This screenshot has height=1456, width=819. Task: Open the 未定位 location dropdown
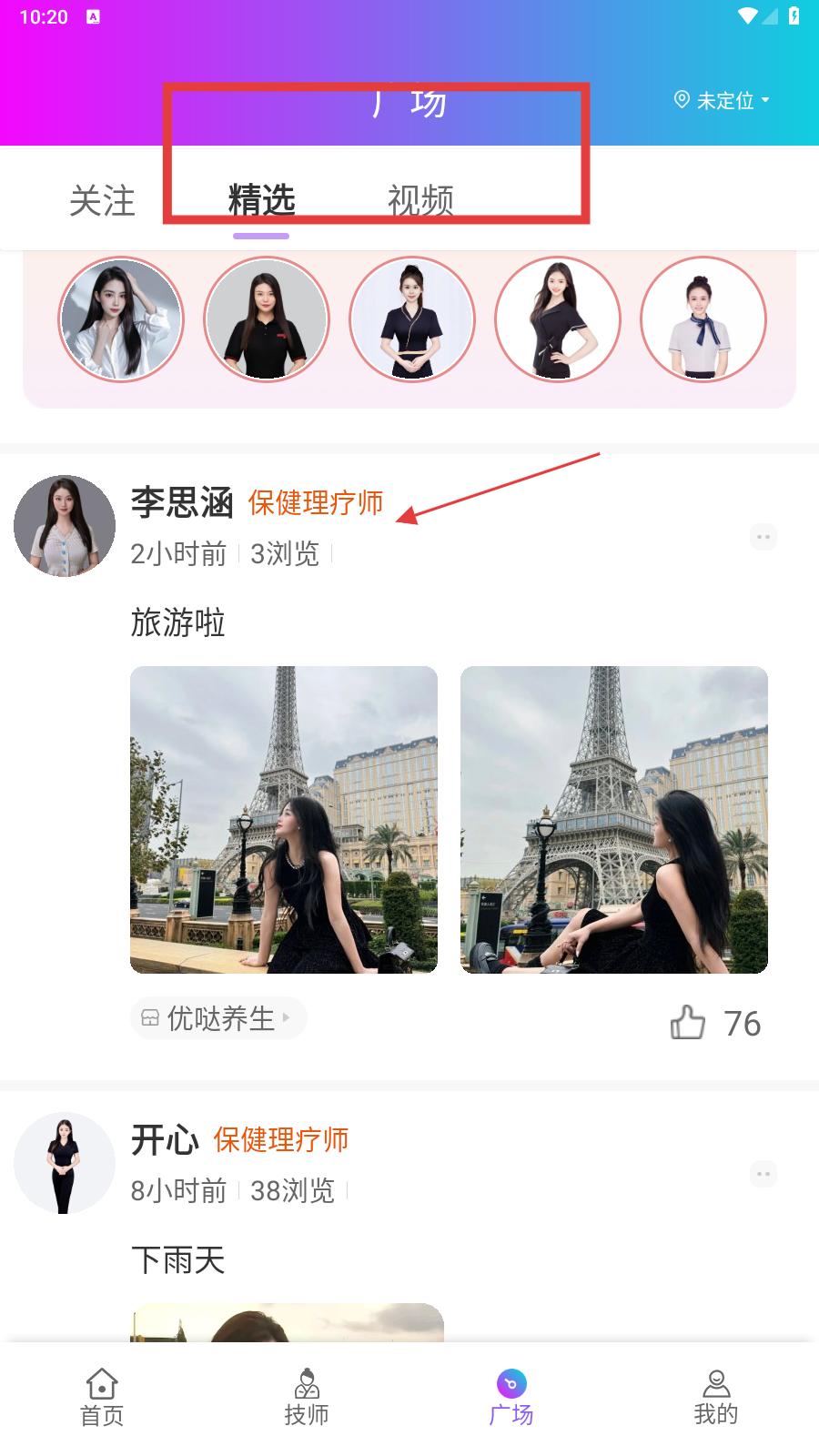click(x=723, y=100)
